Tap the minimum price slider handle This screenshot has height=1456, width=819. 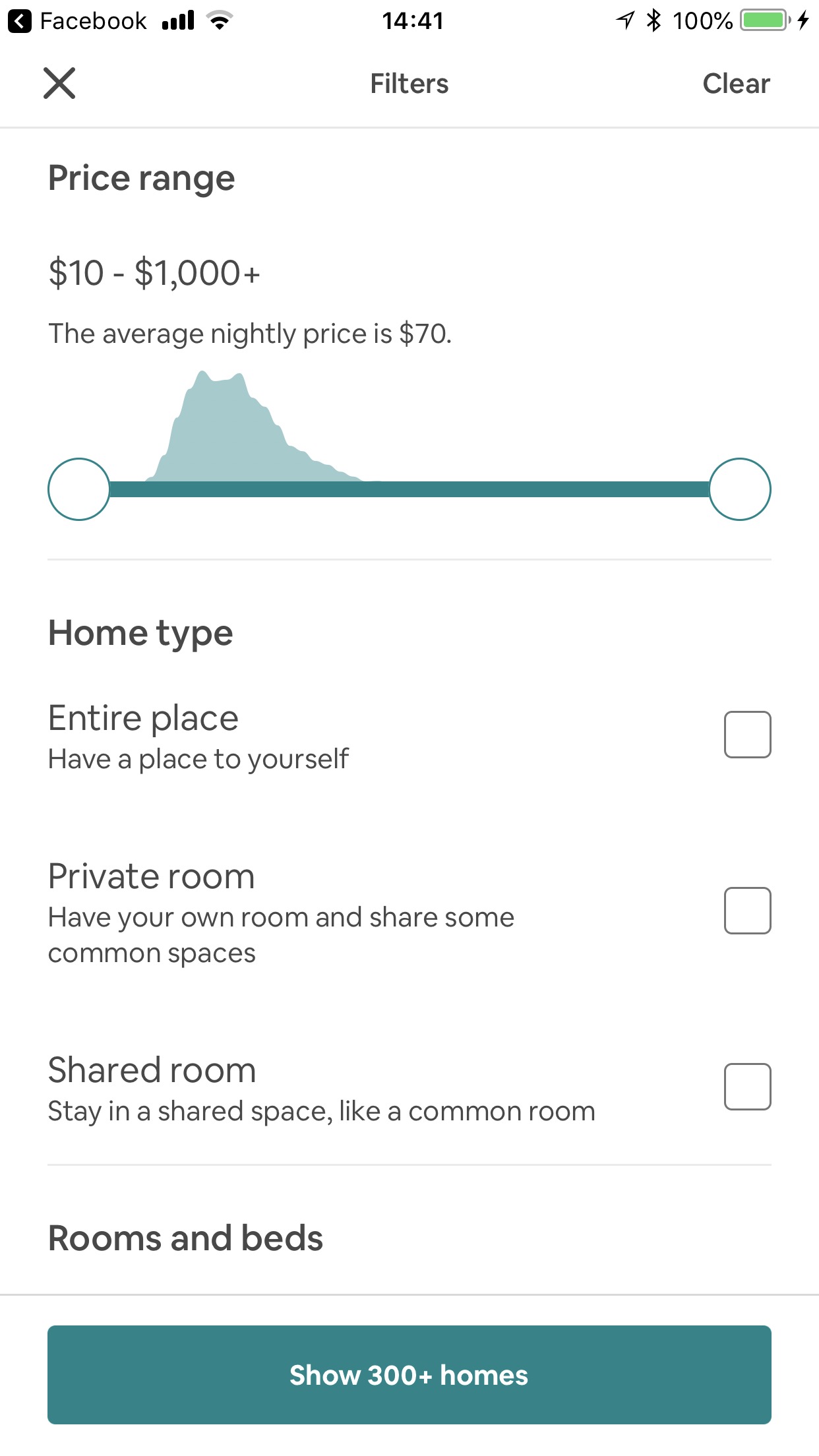tap(79, 489)
